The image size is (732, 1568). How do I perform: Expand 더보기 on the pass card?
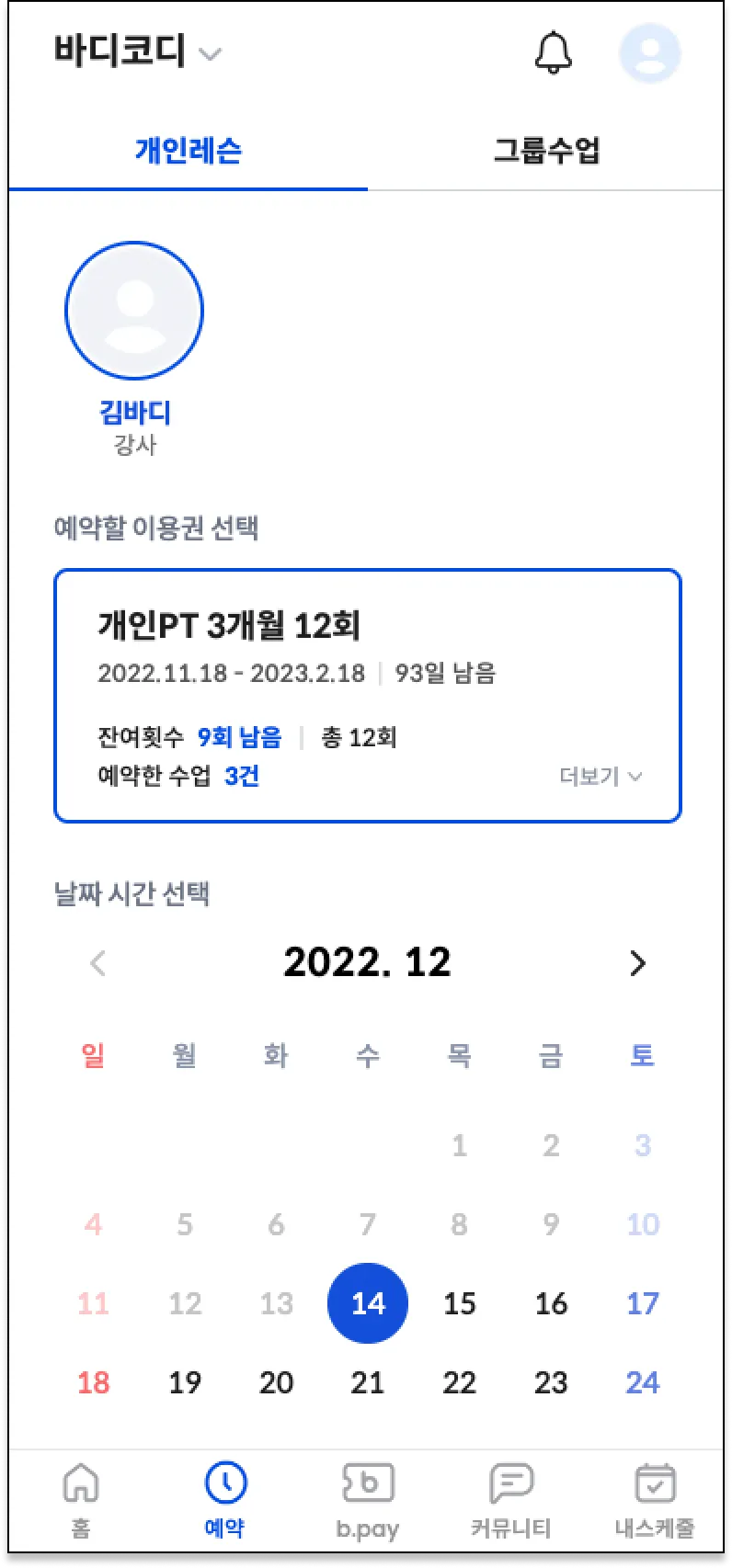pyautogui.click(x=600, y=777)
